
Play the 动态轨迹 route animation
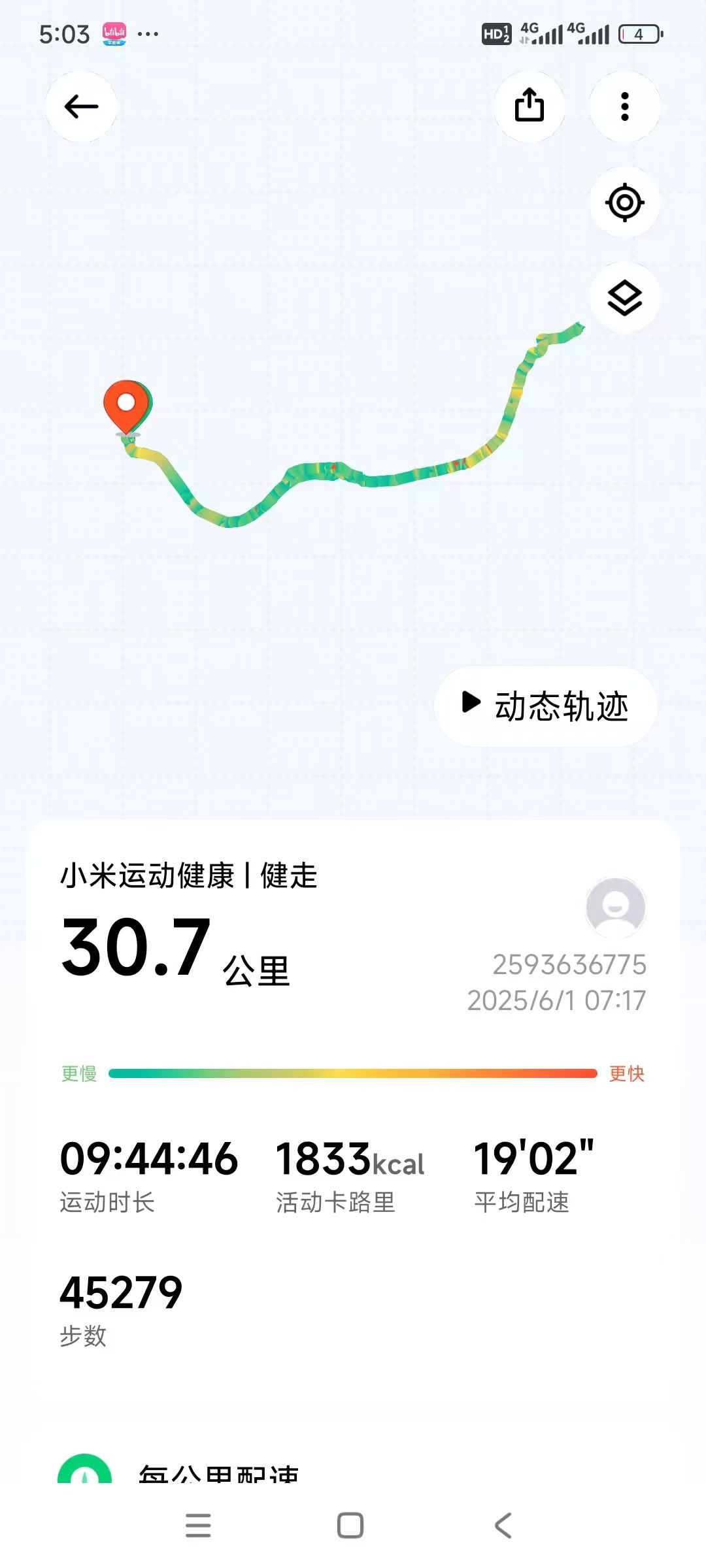(x=546, y=706)
